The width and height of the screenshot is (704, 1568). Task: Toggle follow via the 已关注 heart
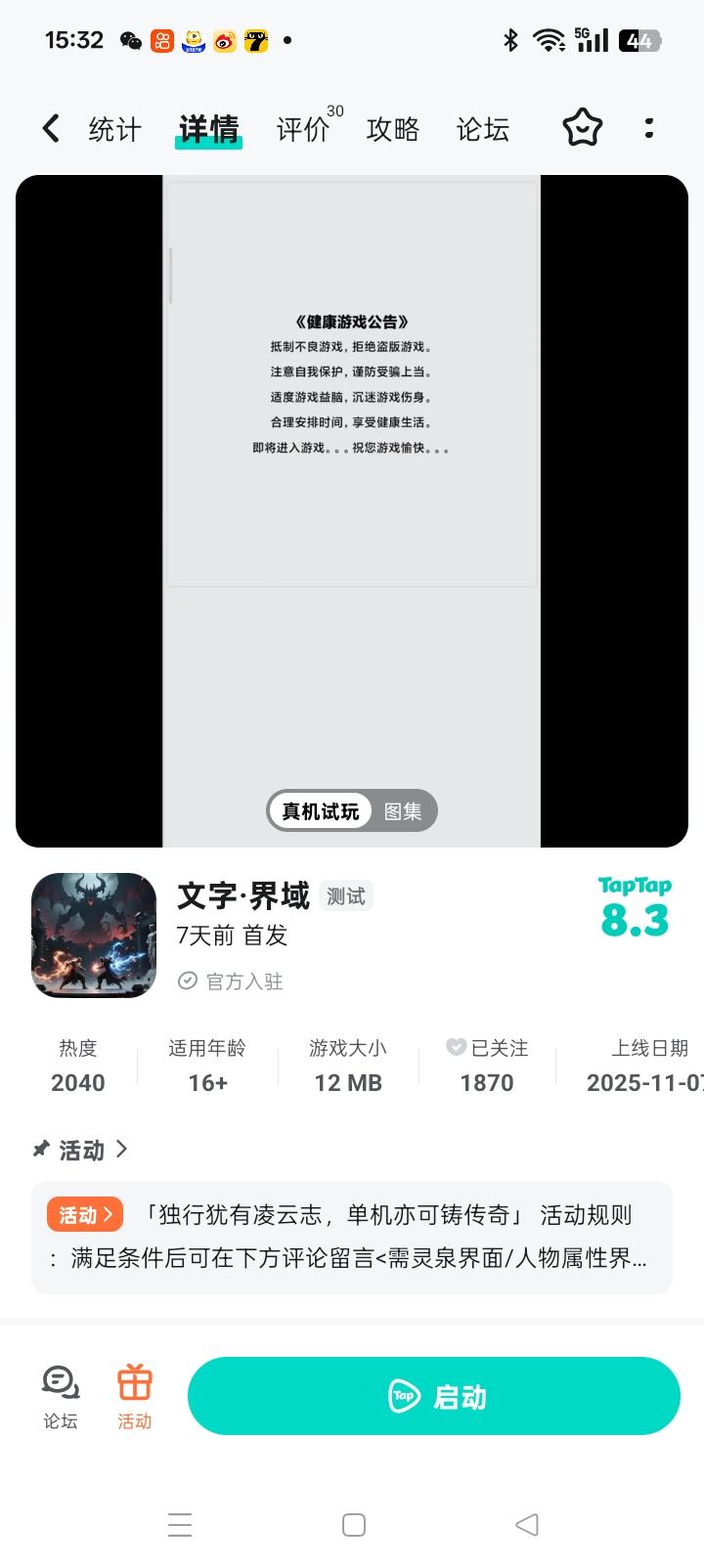[457, 1047]
